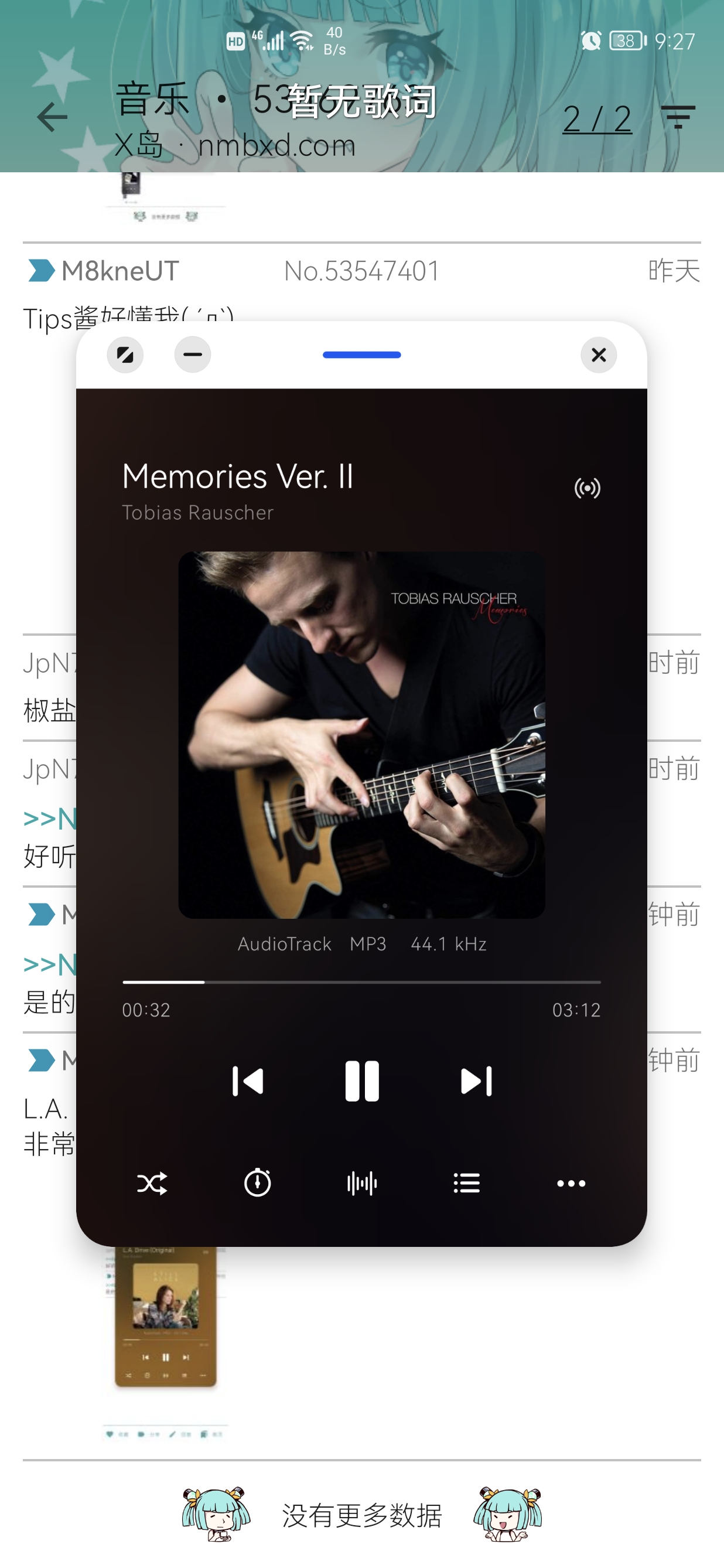The image size is (724, 1568).
Task: Toggle shuffle play mode
Action: coord(152,1184)
